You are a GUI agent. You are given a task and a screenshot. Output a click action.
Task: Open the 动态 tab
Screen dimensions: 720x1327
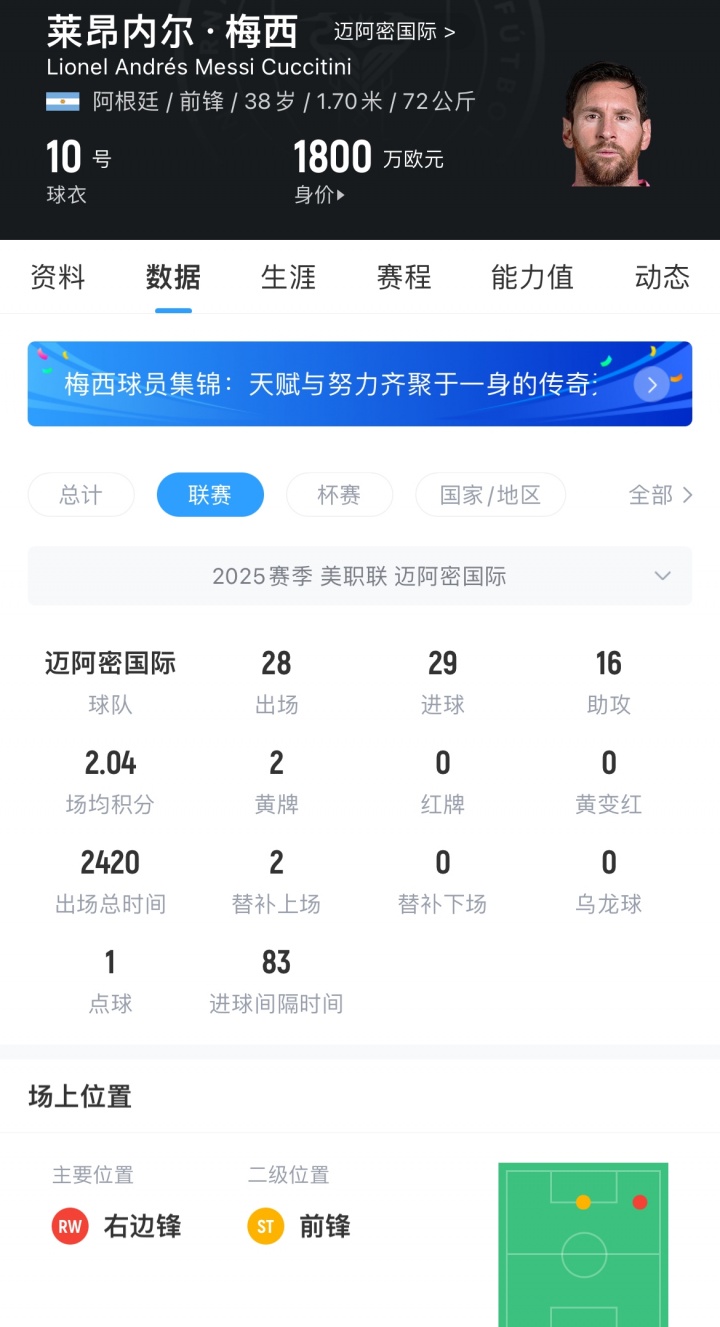662,277
